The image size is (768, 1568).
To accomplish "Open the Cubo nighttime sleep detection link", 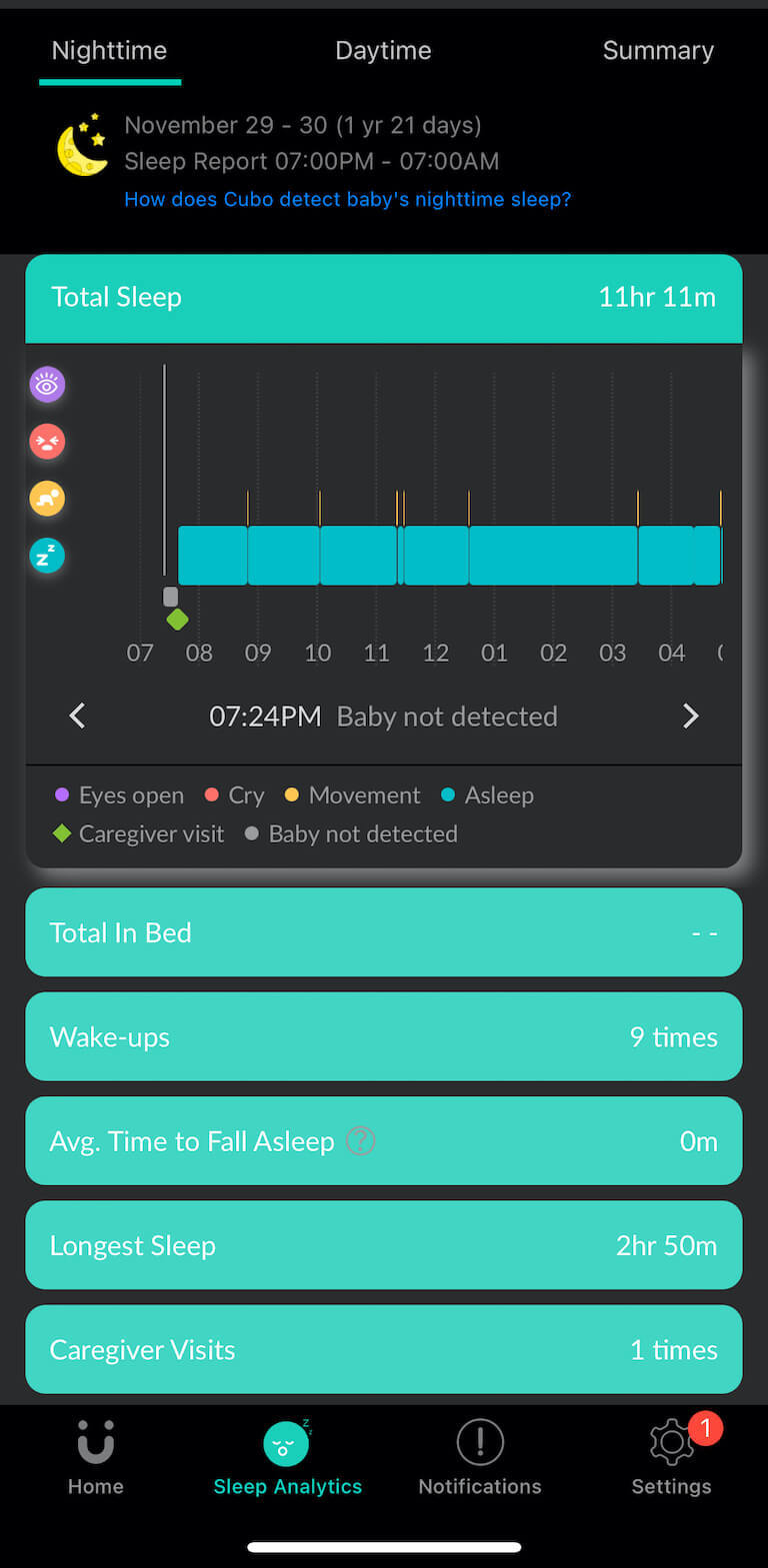I will [x=347, y=199].
